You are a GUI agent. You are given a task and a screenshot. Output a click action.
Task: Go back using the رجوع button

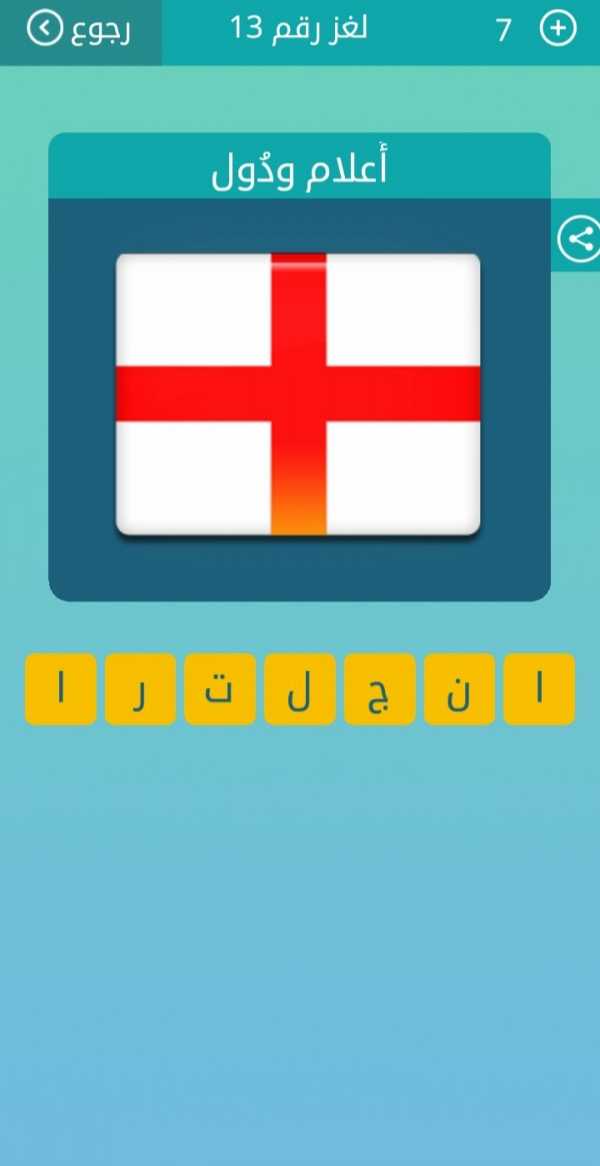(80, 30)
